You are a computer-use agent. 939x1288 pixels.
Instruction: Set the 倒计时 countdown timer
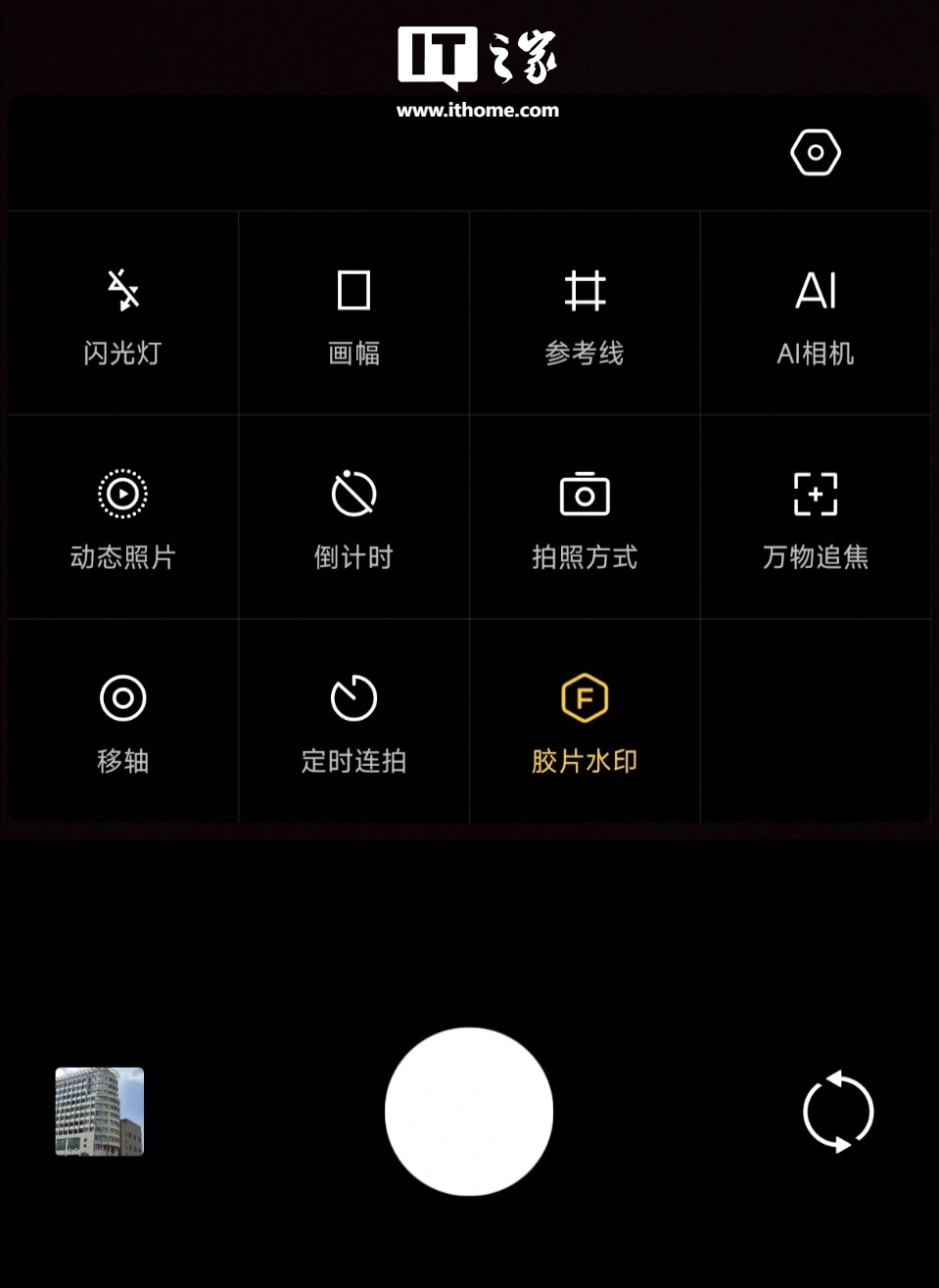click(353, 517)
